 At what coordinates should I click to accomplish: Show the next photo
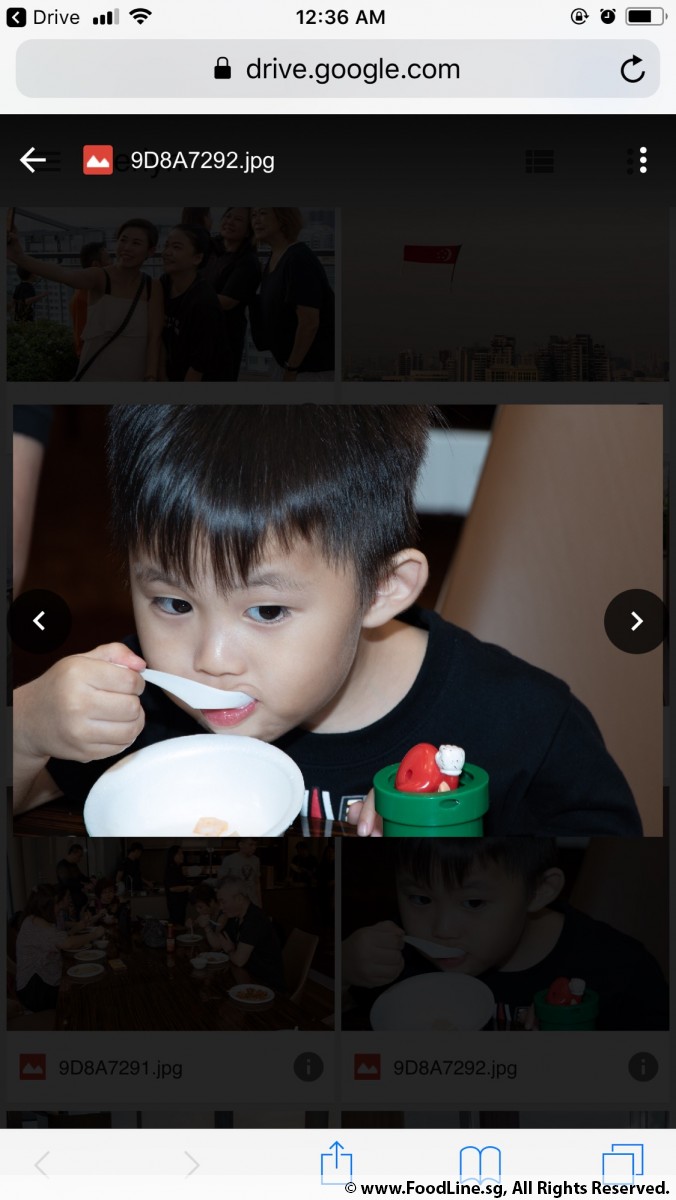tap(636, 621)
